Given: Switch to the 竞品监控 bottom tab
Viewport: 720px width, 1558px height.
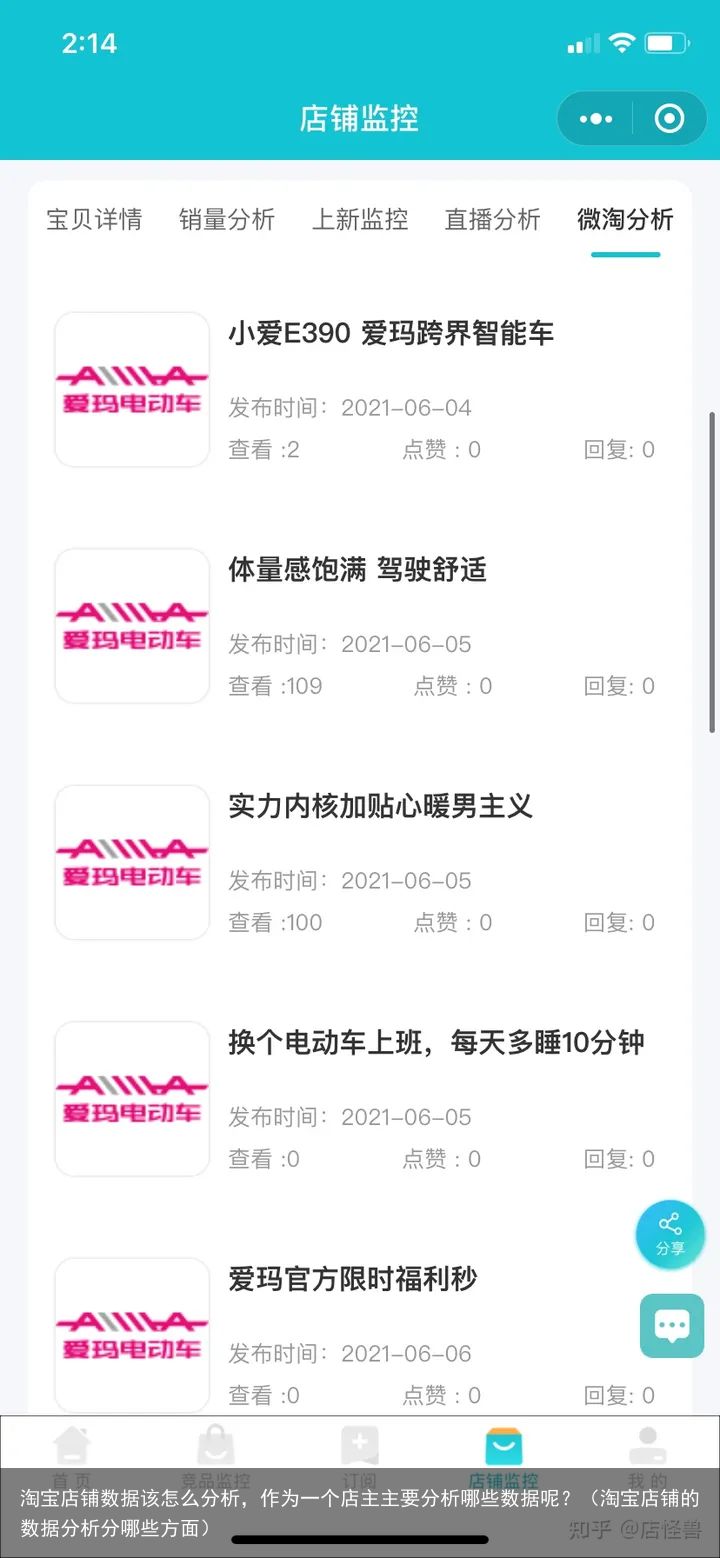Looking at the screenshot, I should (x=216, y=1459).
